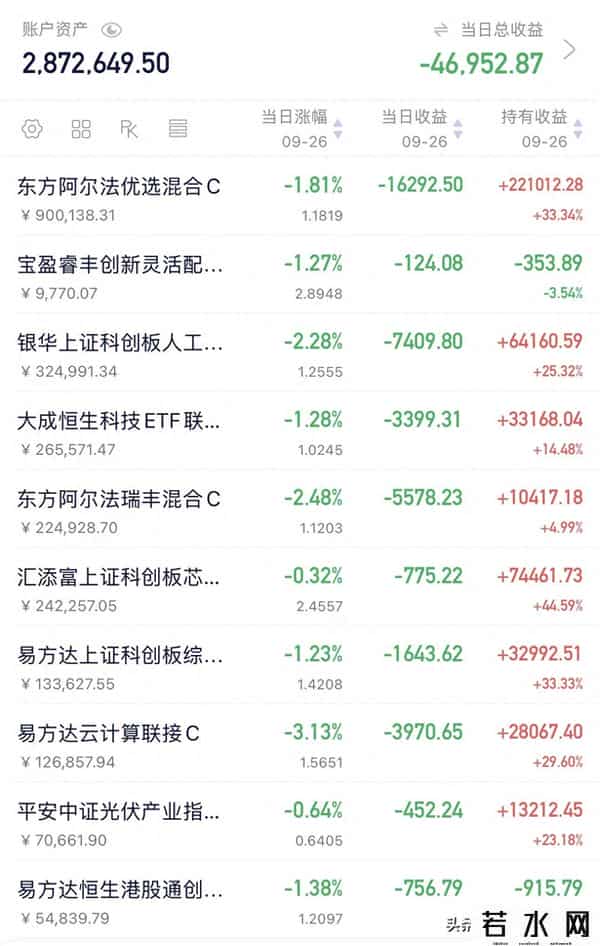
Task: Switch to the grid view icon
Action: [x=81, y=128]
